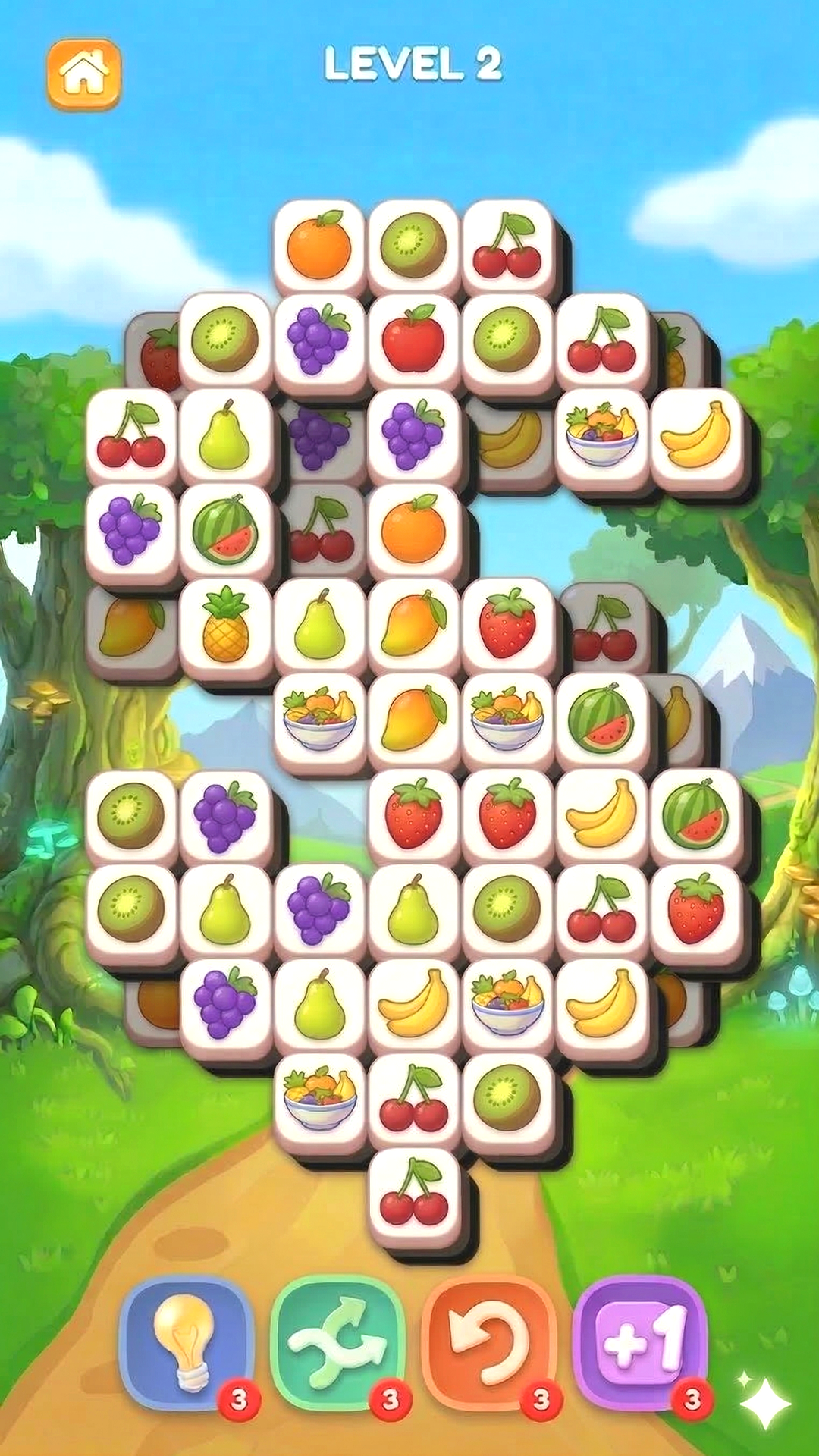Use the lightbulb hint booster
Image resolution: width=819 pixels, height=1456 pixels.
[187, 1343]
